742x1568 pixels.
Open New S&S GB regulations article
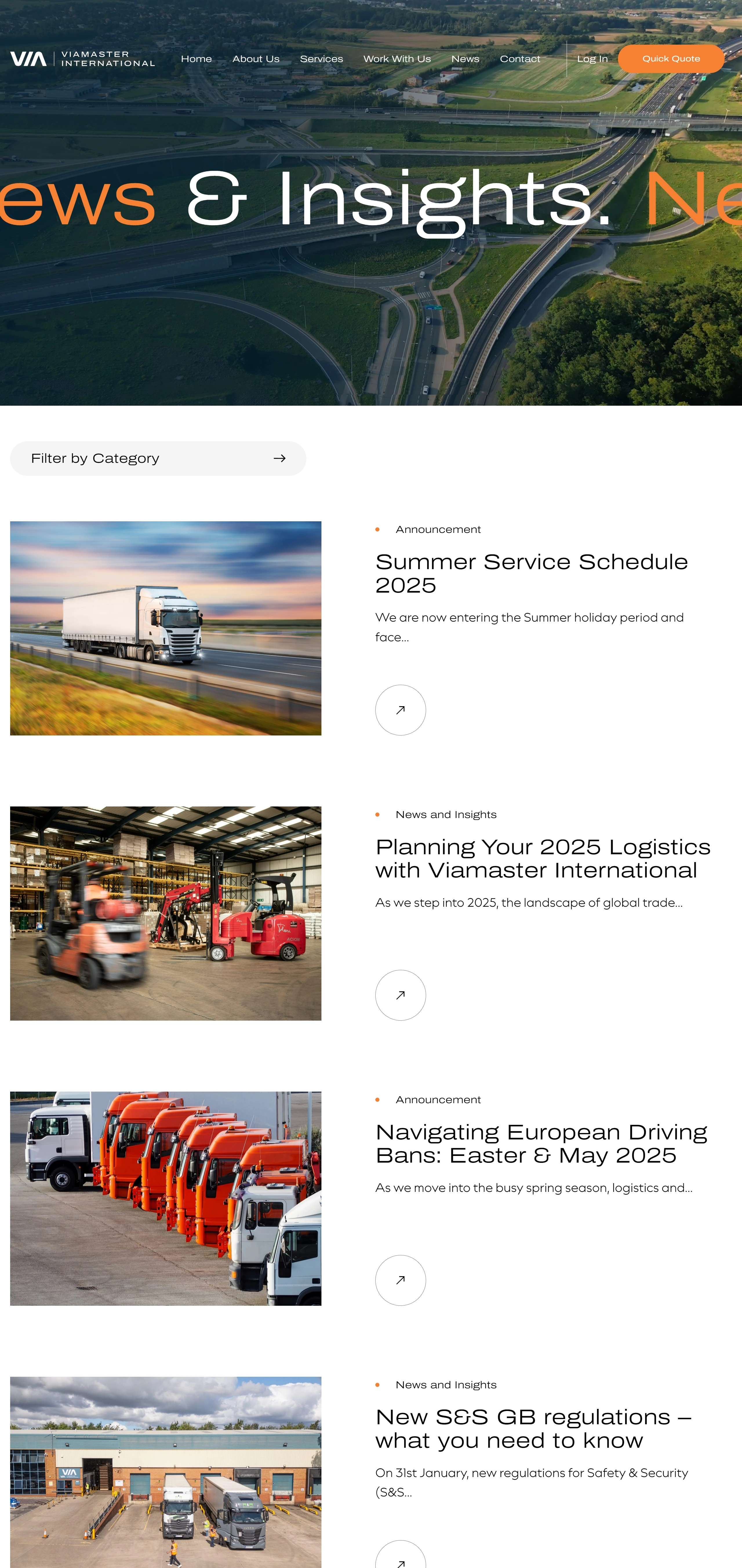click(x=533, y=1428)
